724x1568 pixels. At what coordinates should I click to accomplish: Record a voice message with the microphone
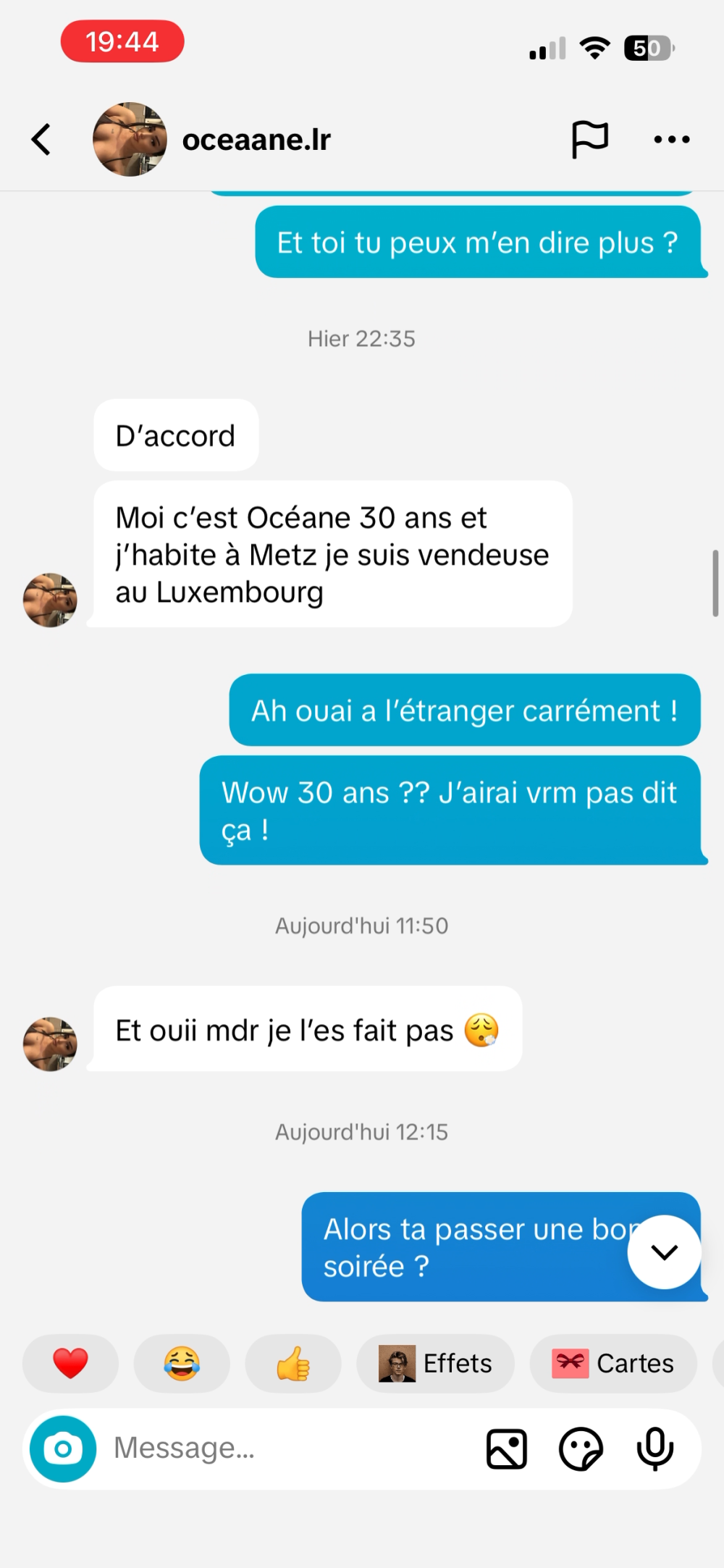[x=655, y=1448]
